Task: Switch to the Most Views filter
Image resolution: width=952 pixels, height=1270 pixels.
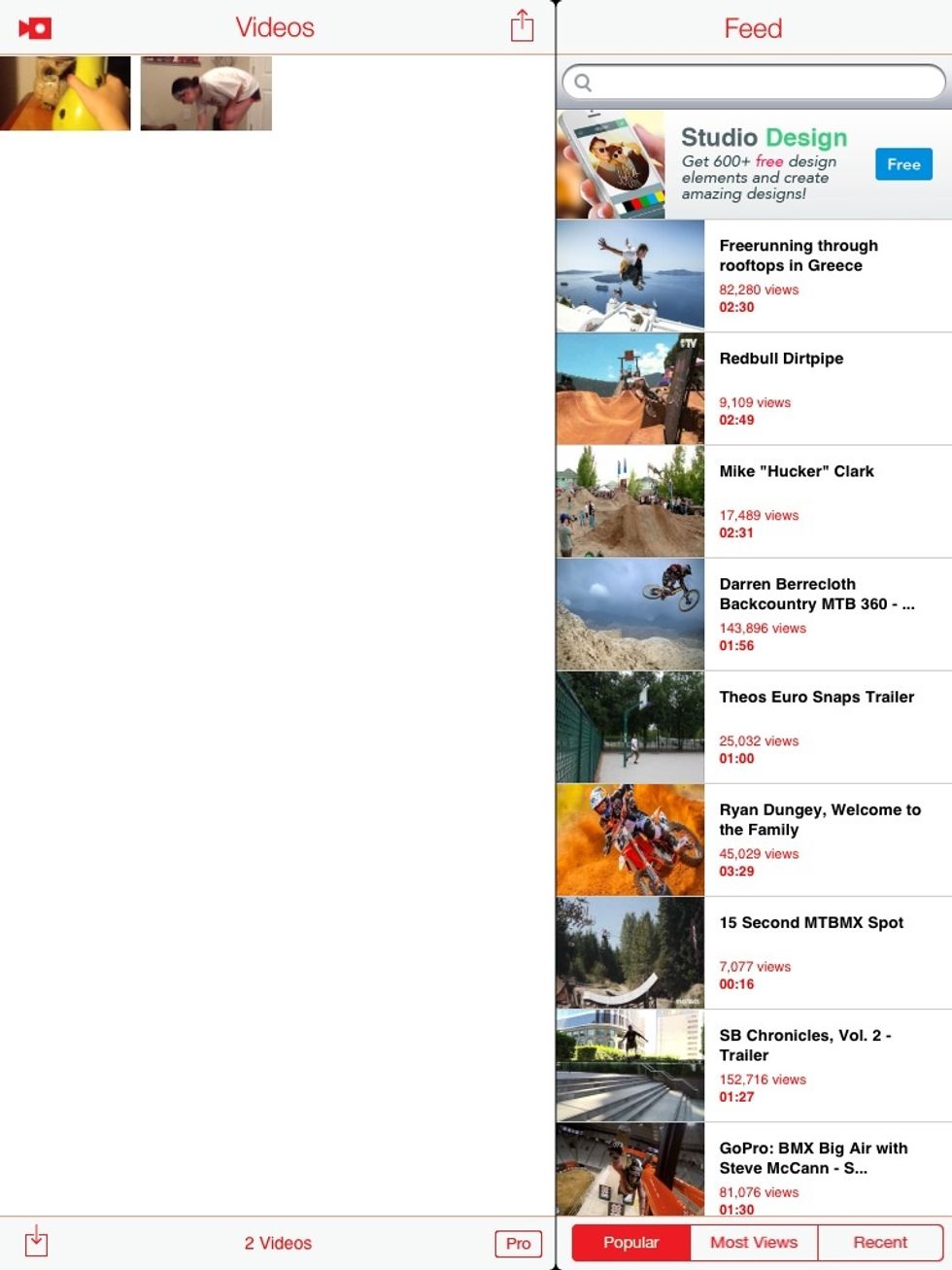Action: click(x=754, y=1242)
